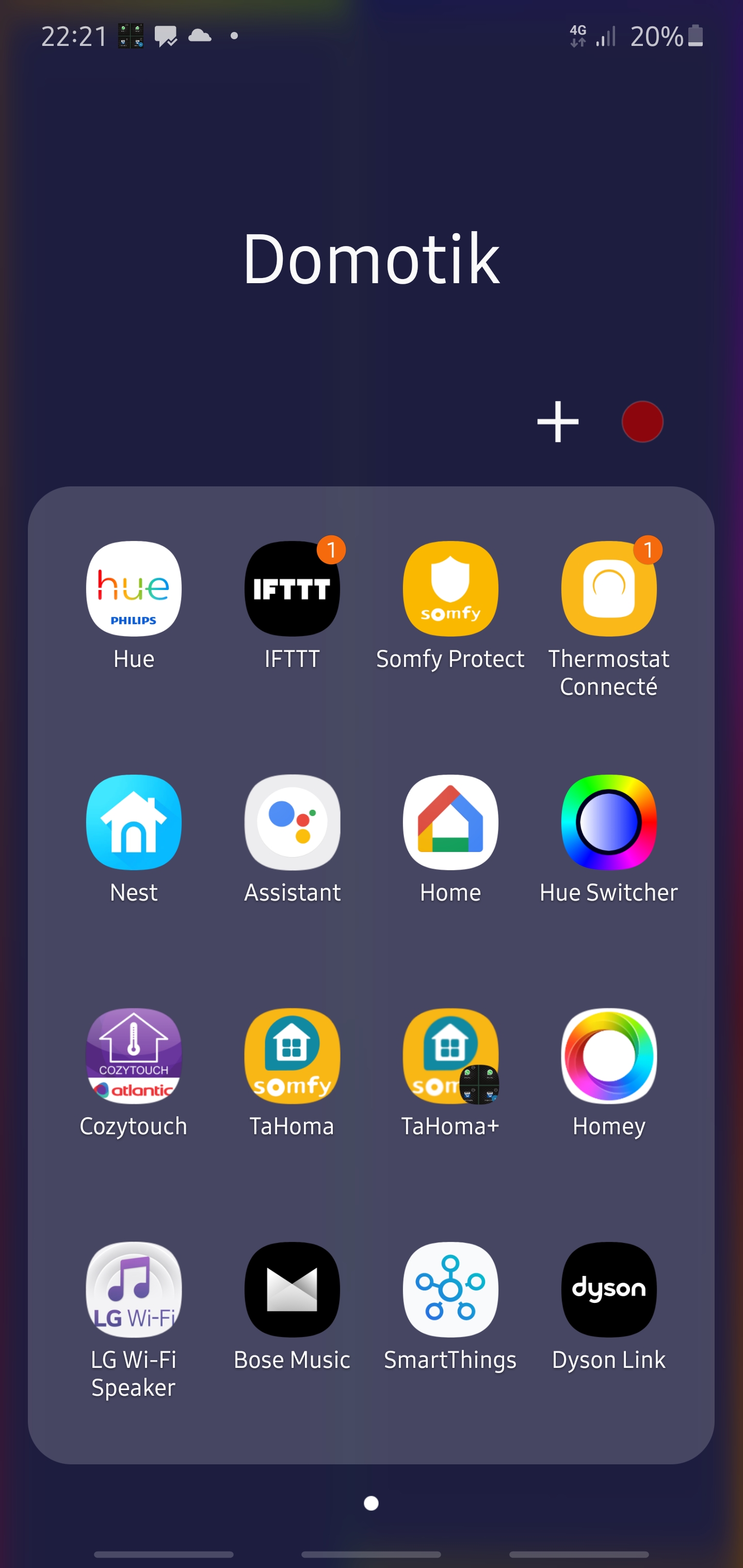
Task: Launch the TaHoma app
Action: pyautogui.click(x=292, y=1055)
